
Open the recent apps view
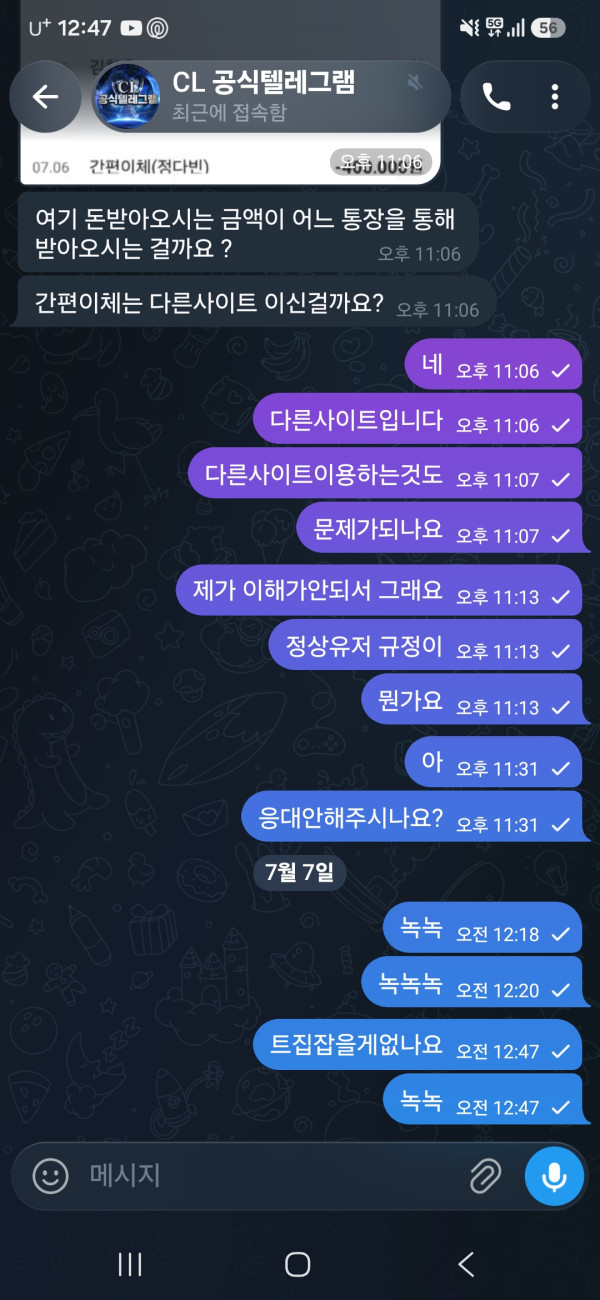click(x=130, y=1264)
